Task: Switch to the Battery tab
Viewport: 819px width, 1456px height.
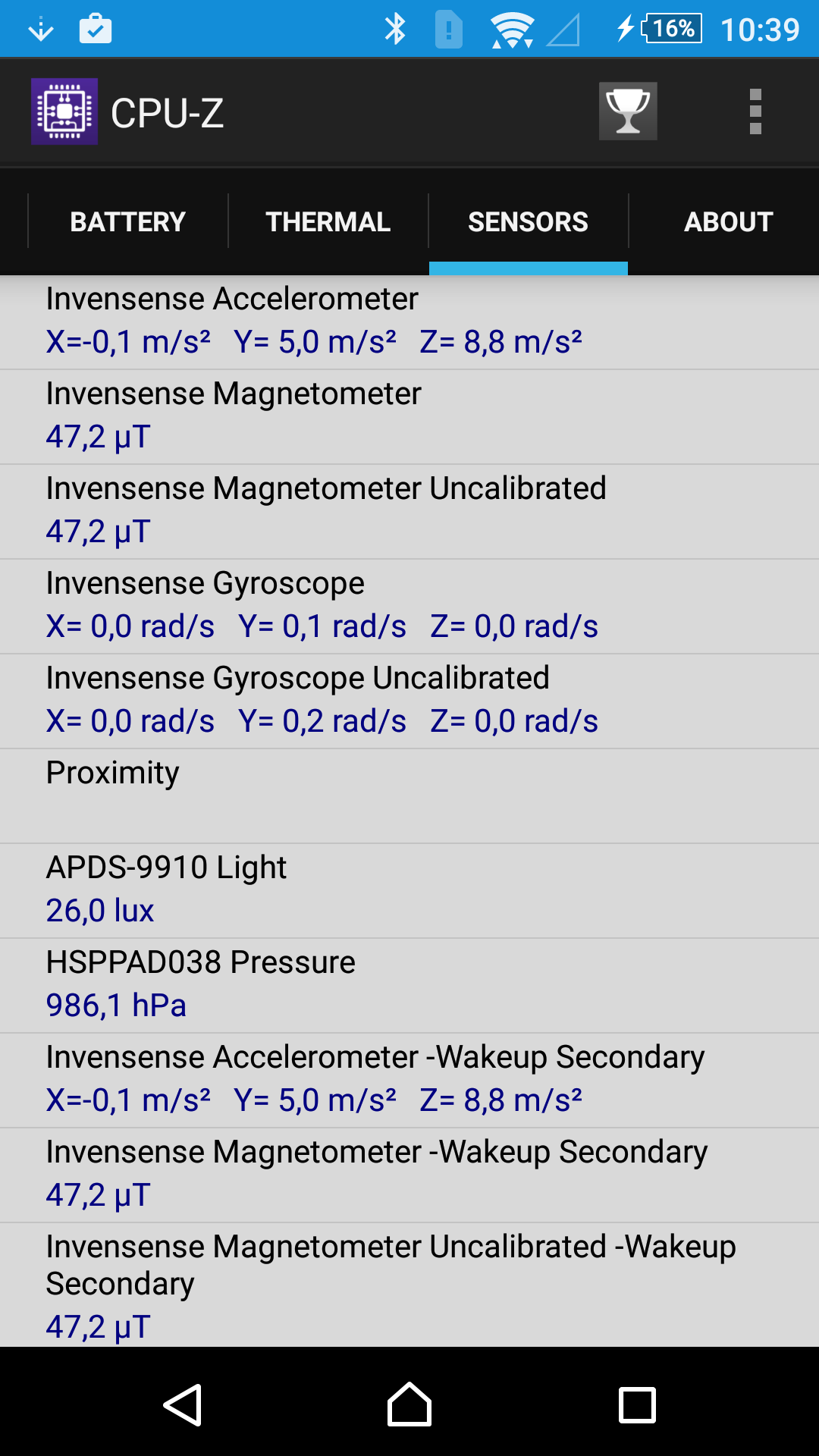Action: click(128, 221)
